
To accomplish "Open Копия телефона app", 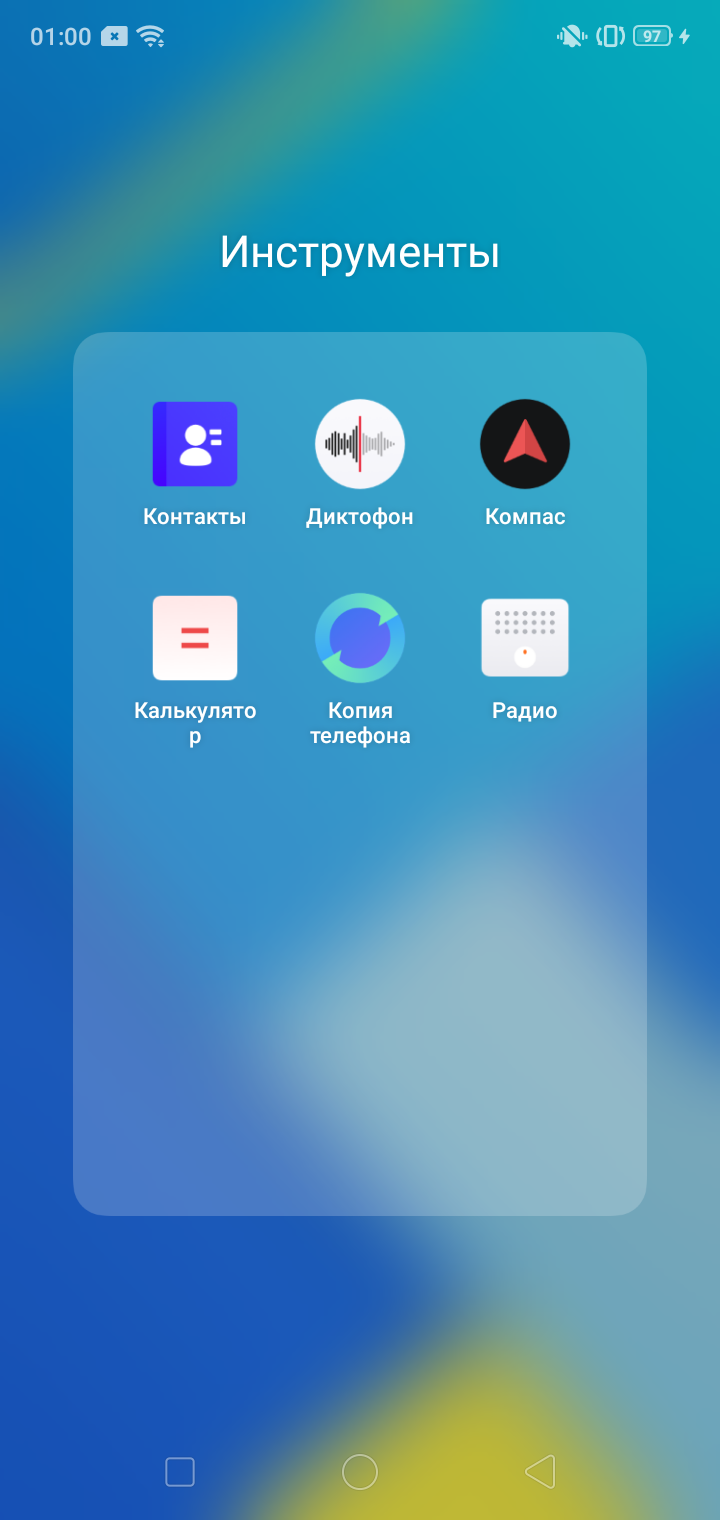I will [360, 638].
